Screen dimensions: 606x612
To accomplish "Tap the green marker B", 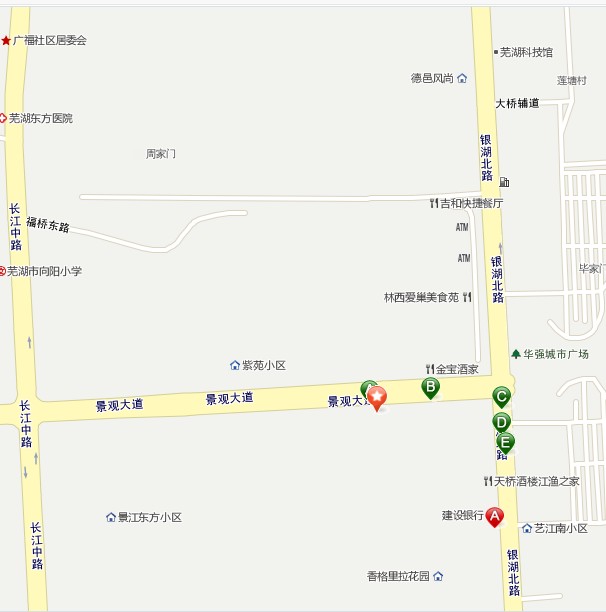I will 431,386.
